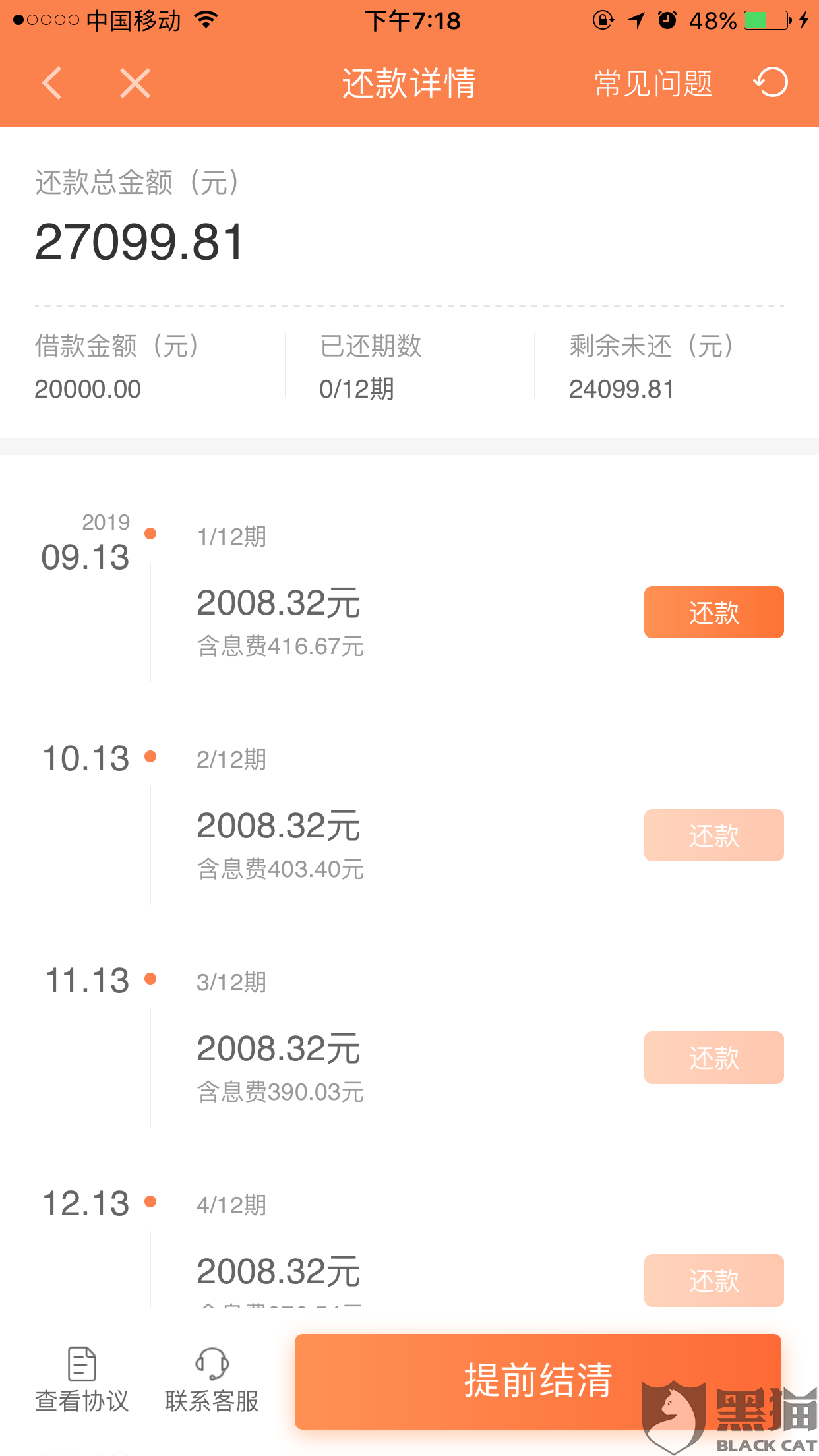Close the repayment details page
819x1456 pixels.
click(135, 83)
